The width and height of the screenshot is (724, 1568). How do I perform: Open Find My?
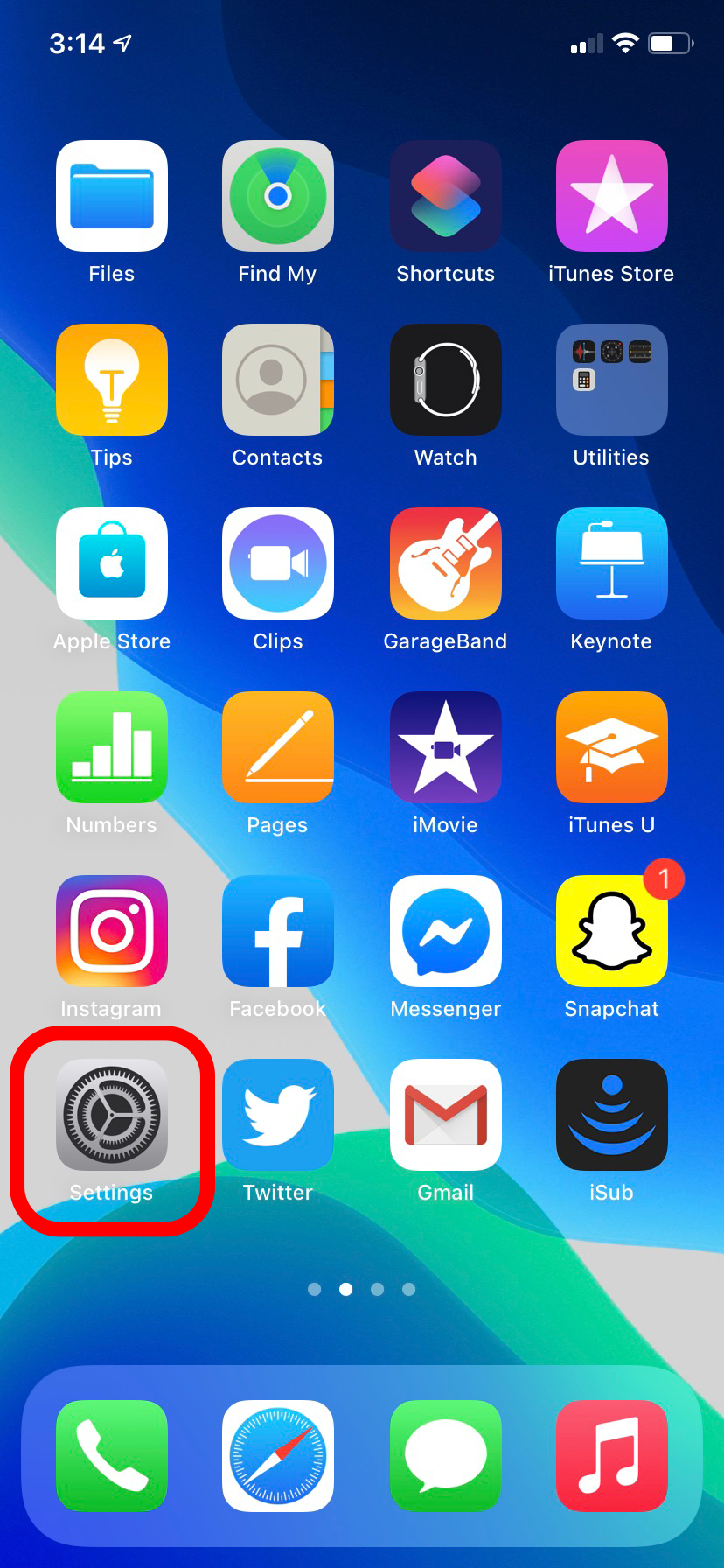click(x=277, y=195)
